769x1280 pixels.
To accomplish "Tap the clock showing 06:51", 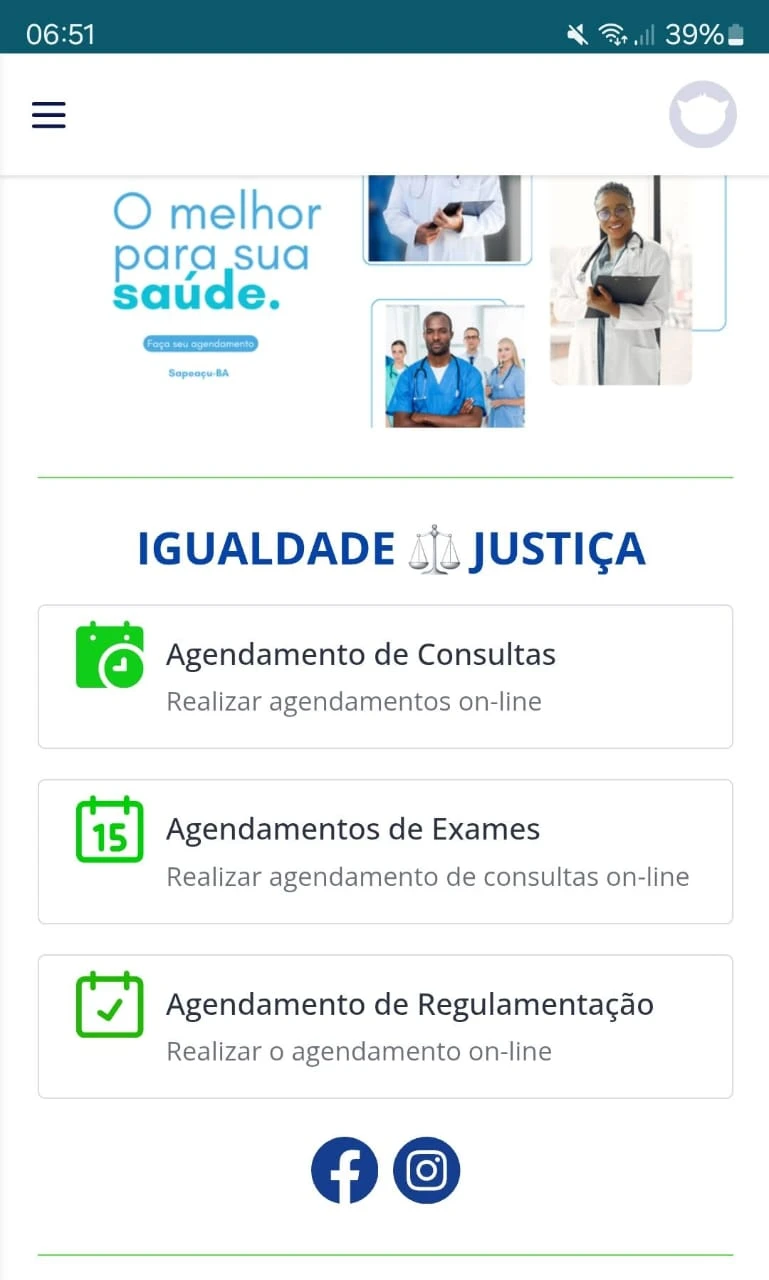I will [60, 33].
